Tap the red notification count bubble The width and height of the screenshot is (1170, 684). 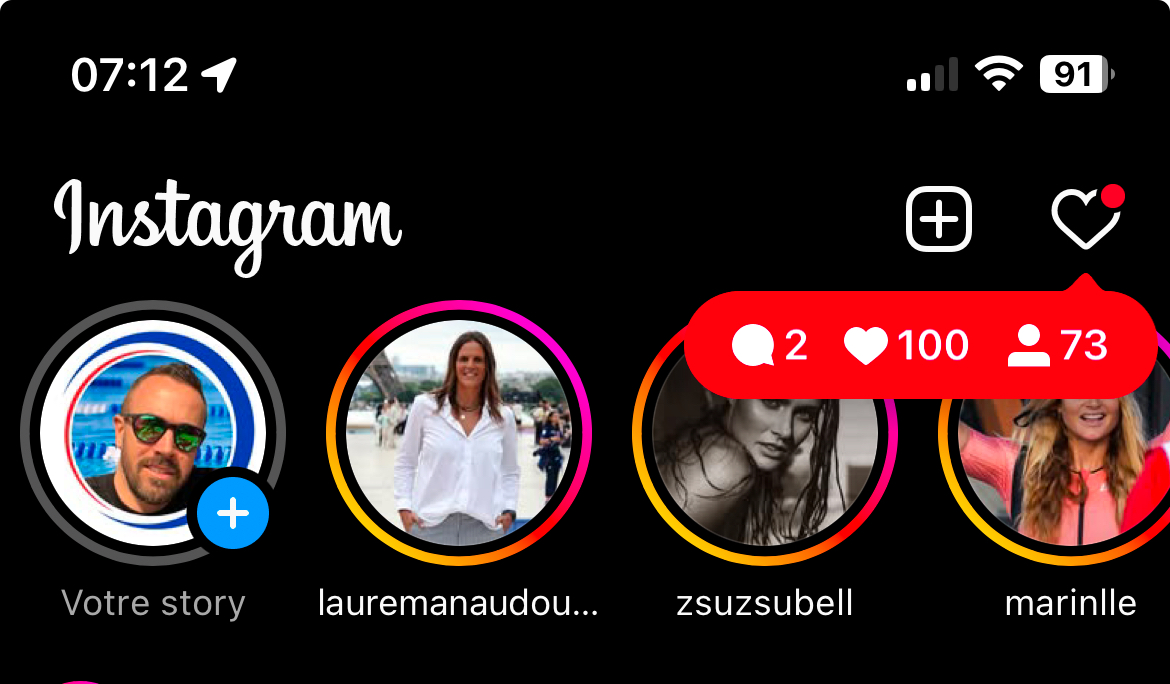pos(920,346)
